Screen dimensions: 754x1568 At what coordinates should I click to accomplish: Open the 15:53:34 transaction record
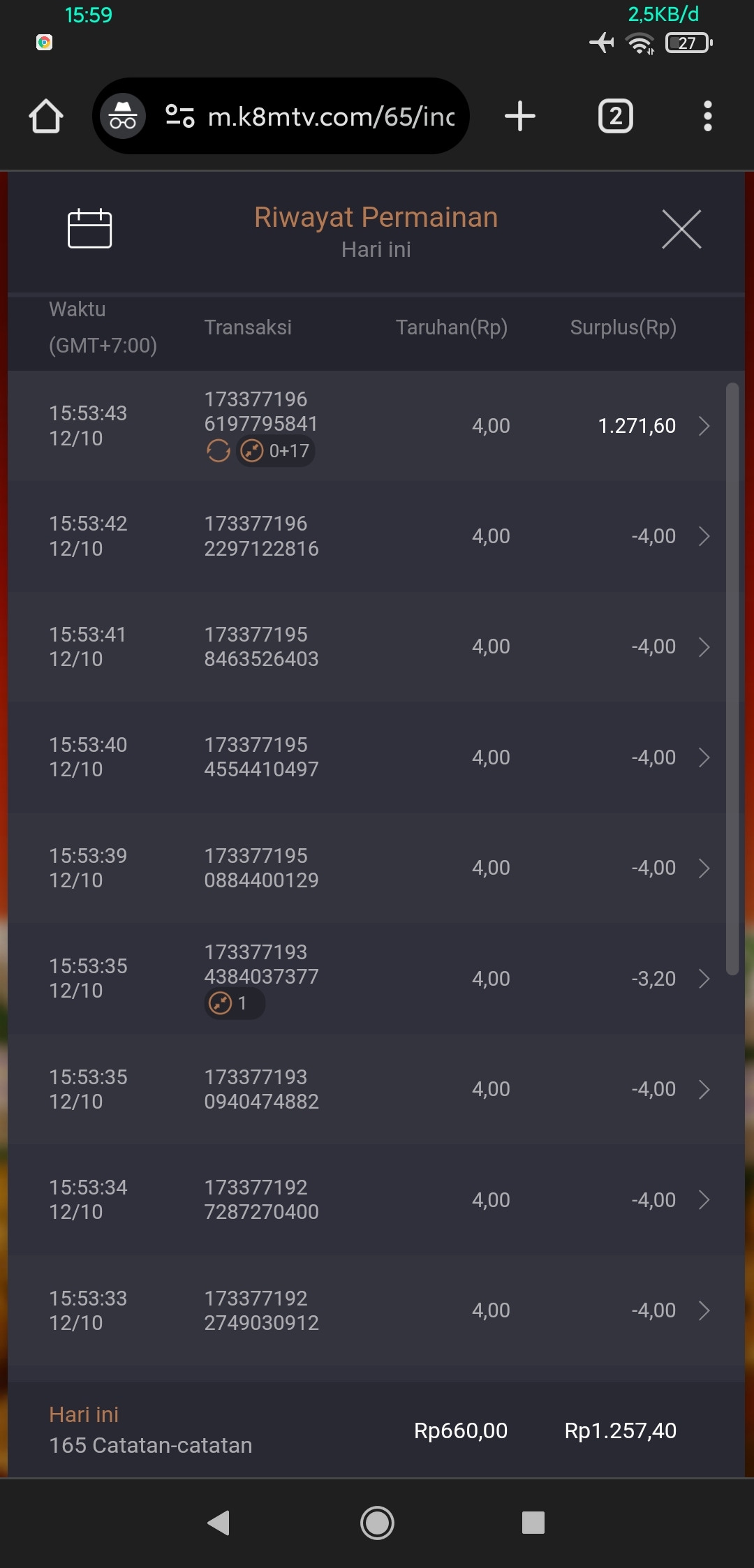coord(704,1200)
